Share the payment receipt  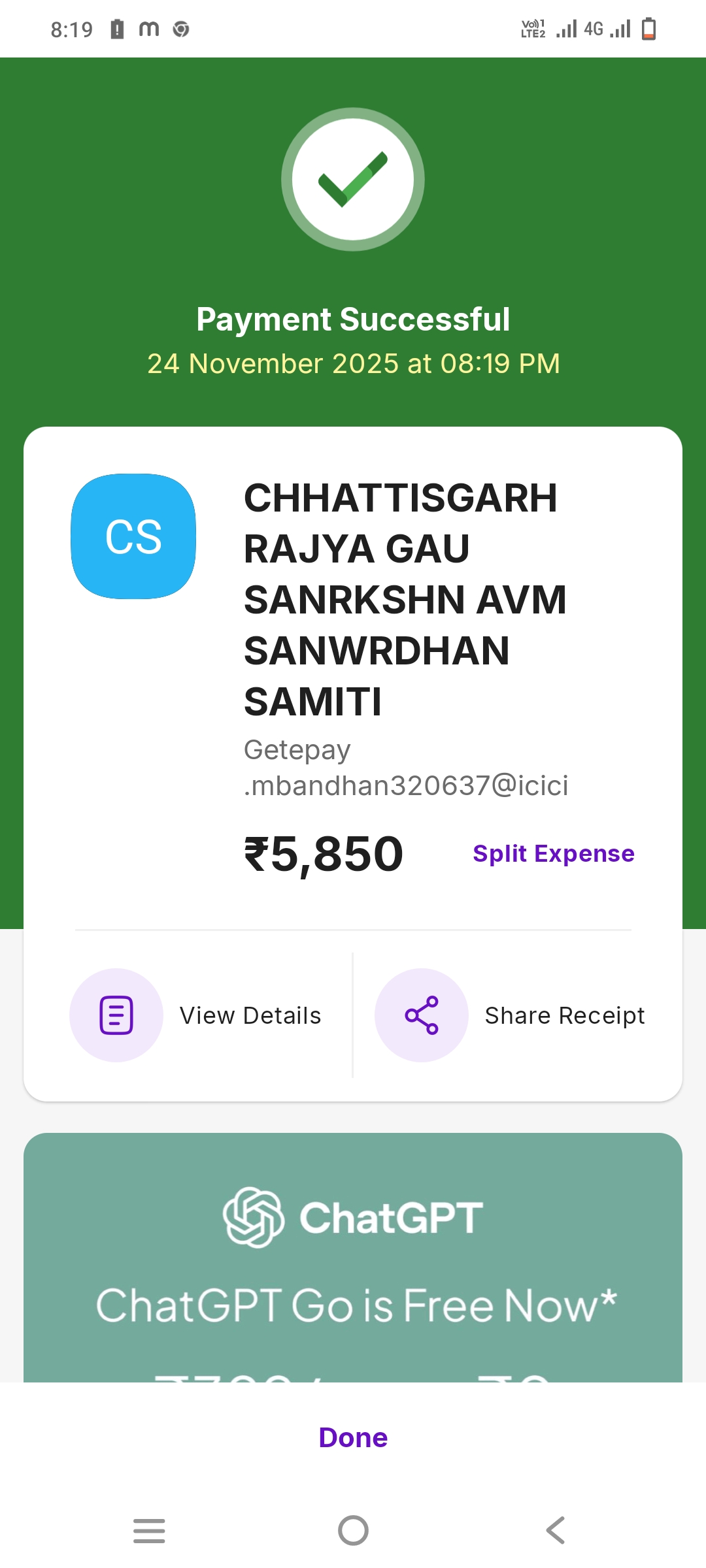[x=510, y=1015]
